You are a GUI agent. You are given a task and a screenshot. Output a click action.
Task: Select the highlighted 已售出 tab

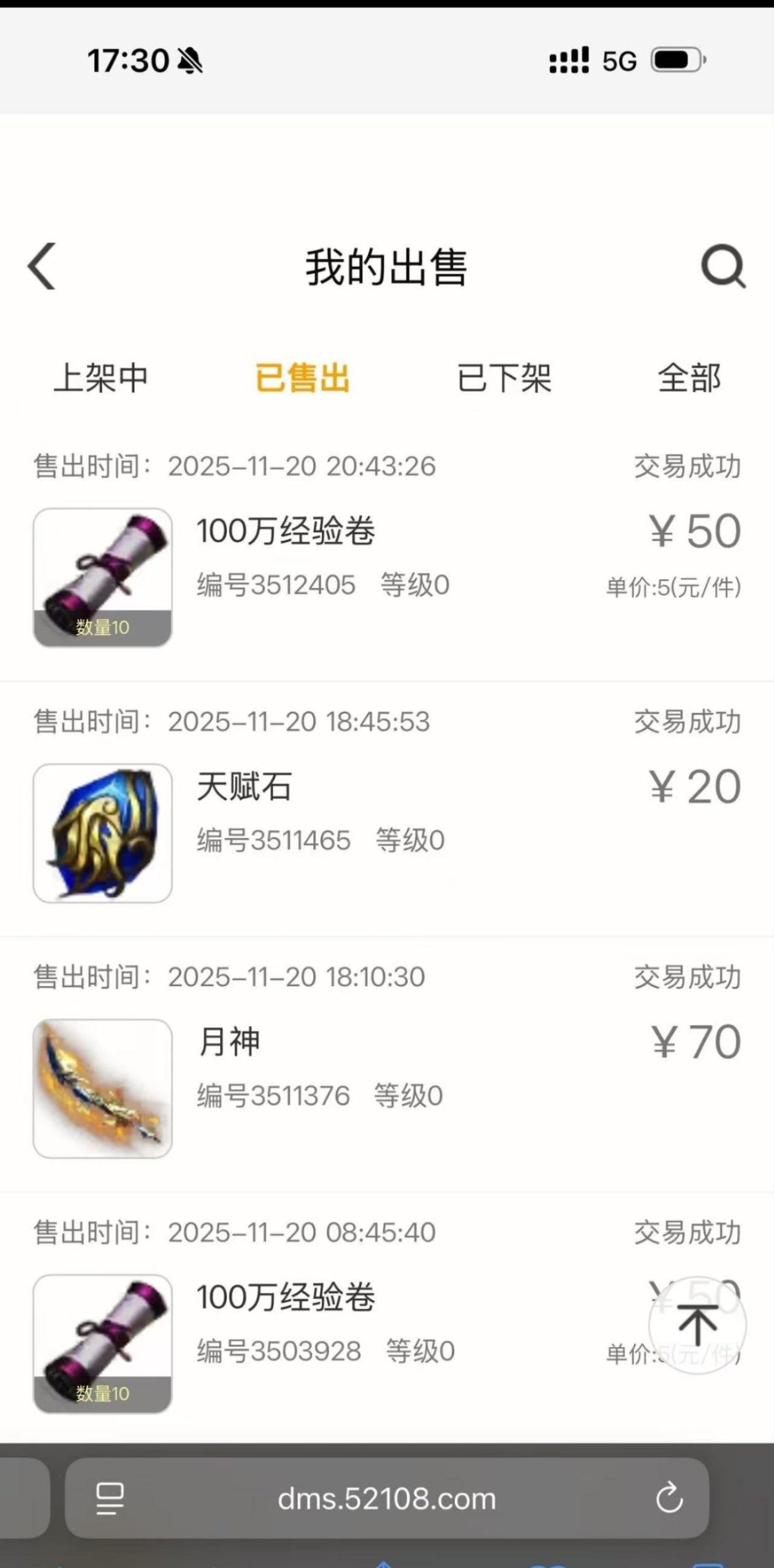(302, 379)
